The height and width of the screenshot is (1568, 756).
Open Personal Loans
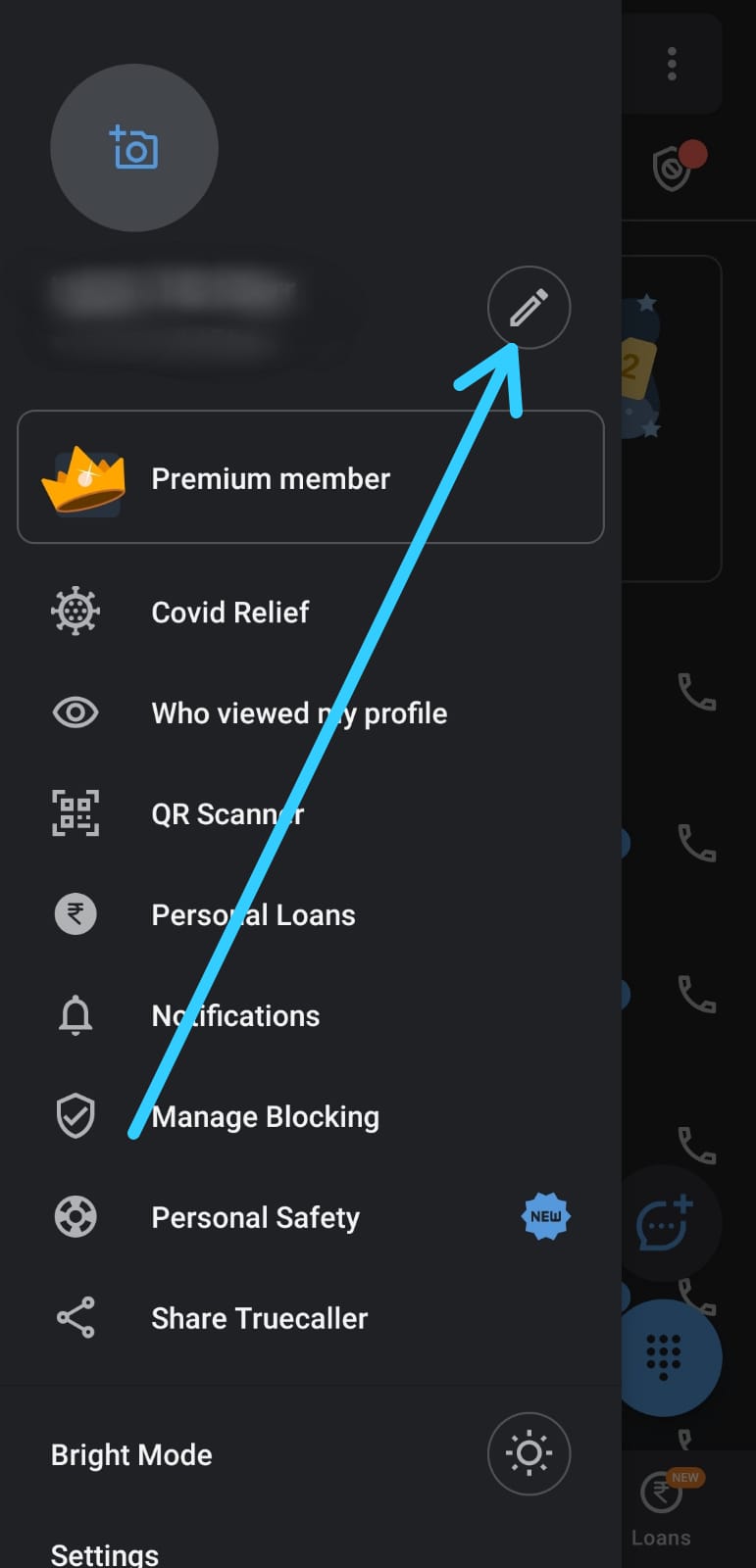[x=311, y=914]
